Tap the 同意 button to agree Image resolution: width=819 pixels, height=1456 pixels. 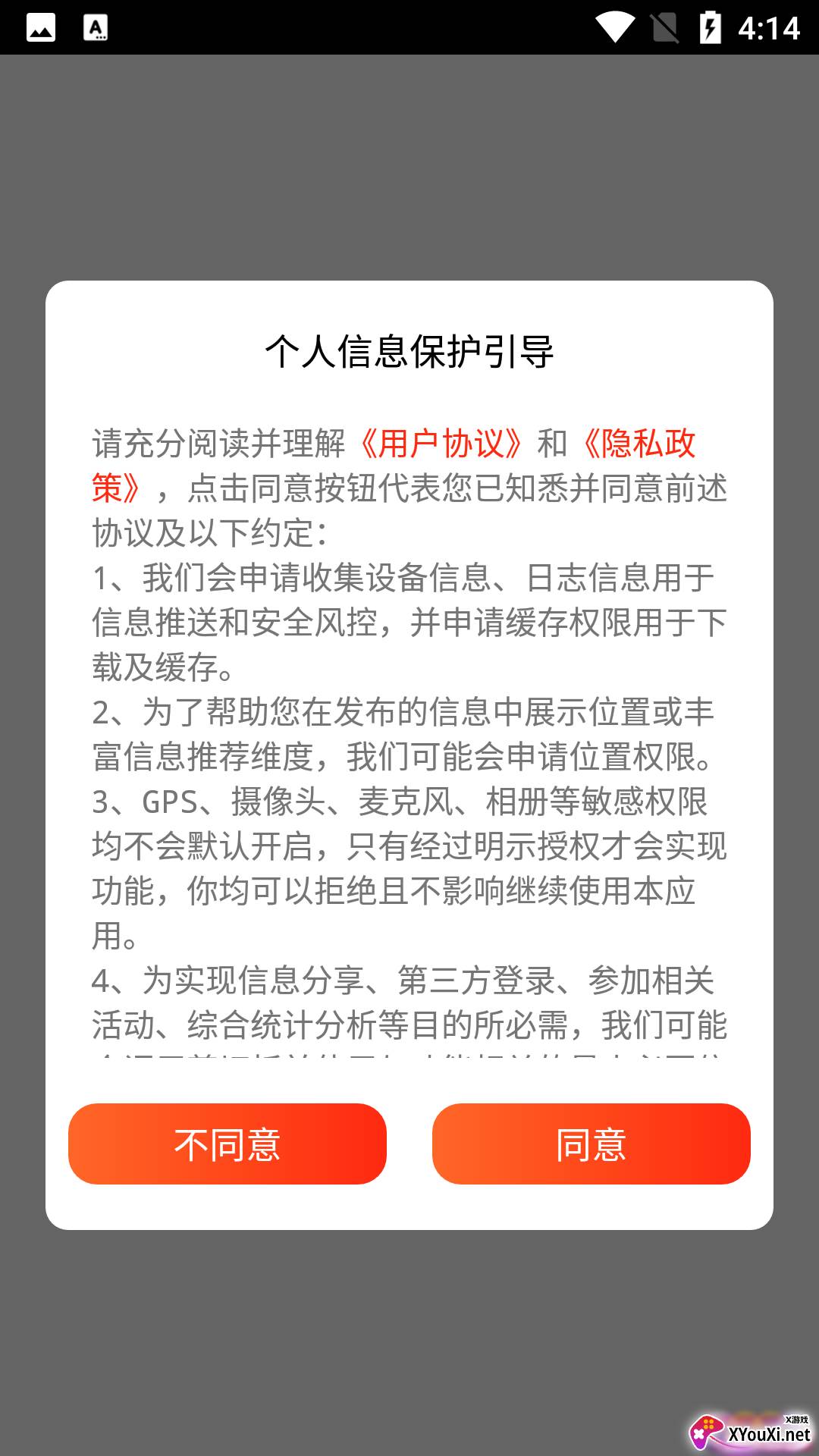(x=591, y=1144)
